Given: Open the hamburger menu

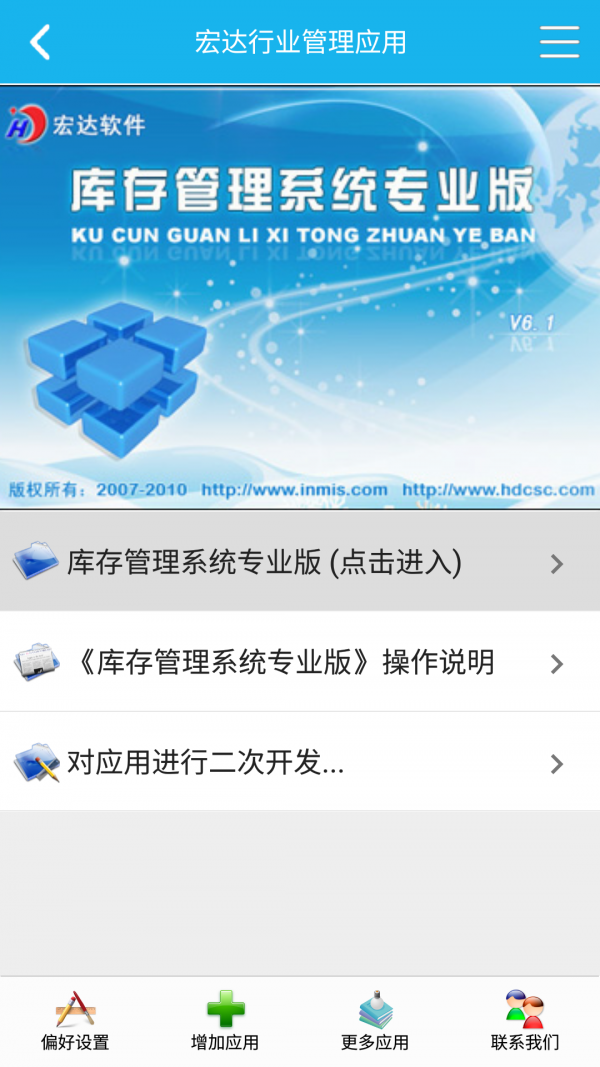Looking at the screenshot, I should coord(559,42).
